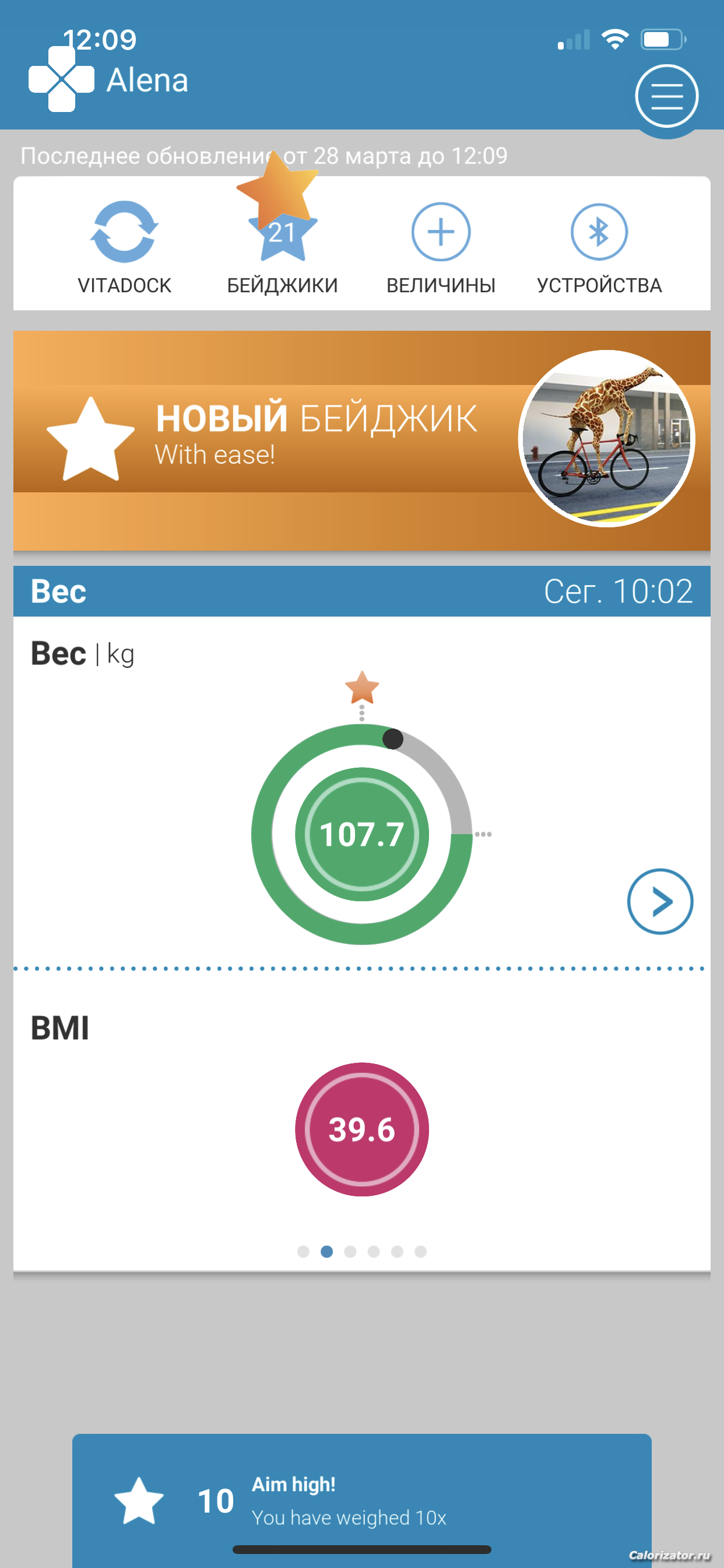The width and height of the screenshot is (724, 1568).
Task: Open the hamburger menu button
Action: point(666,96)
